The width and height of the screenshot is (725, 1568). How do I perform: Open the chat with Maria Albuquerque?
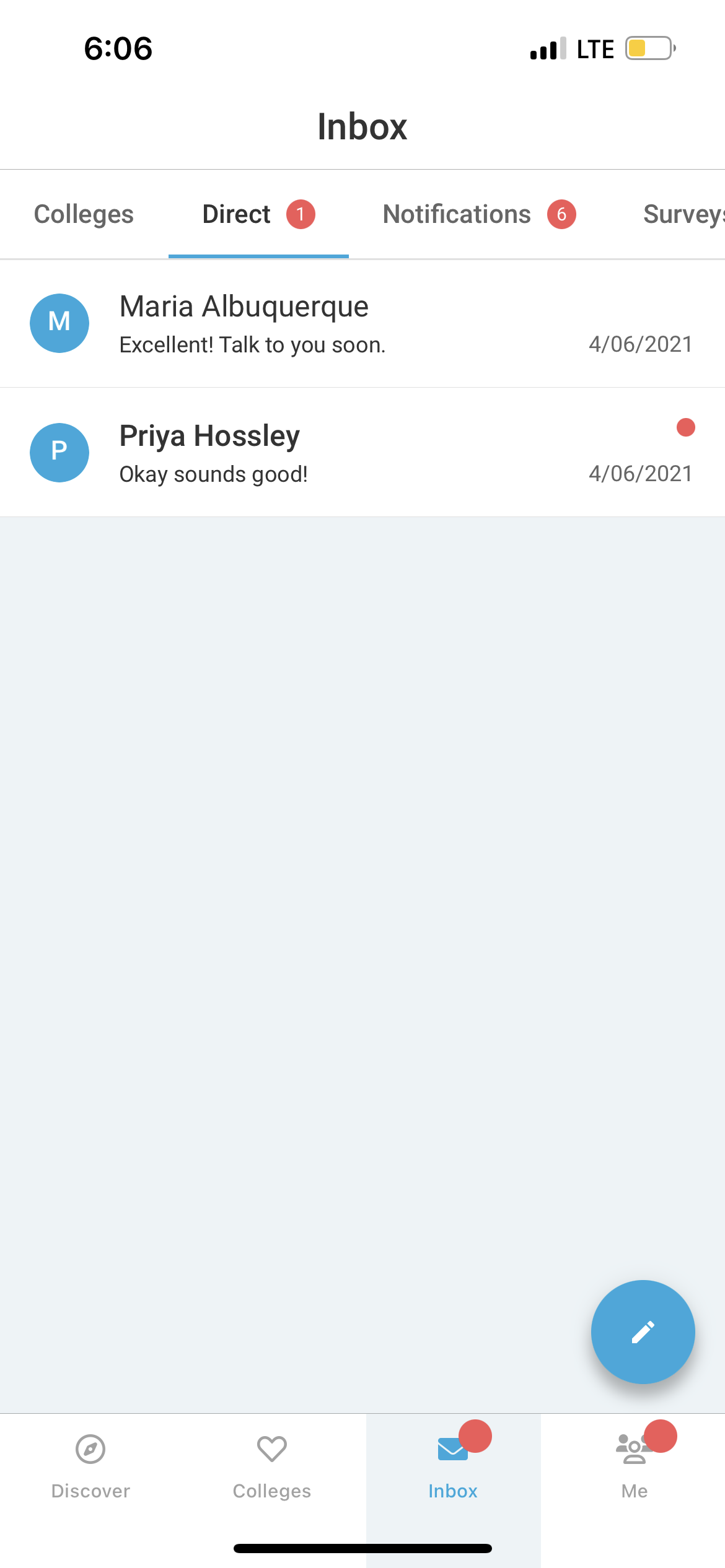pos(362,324)
